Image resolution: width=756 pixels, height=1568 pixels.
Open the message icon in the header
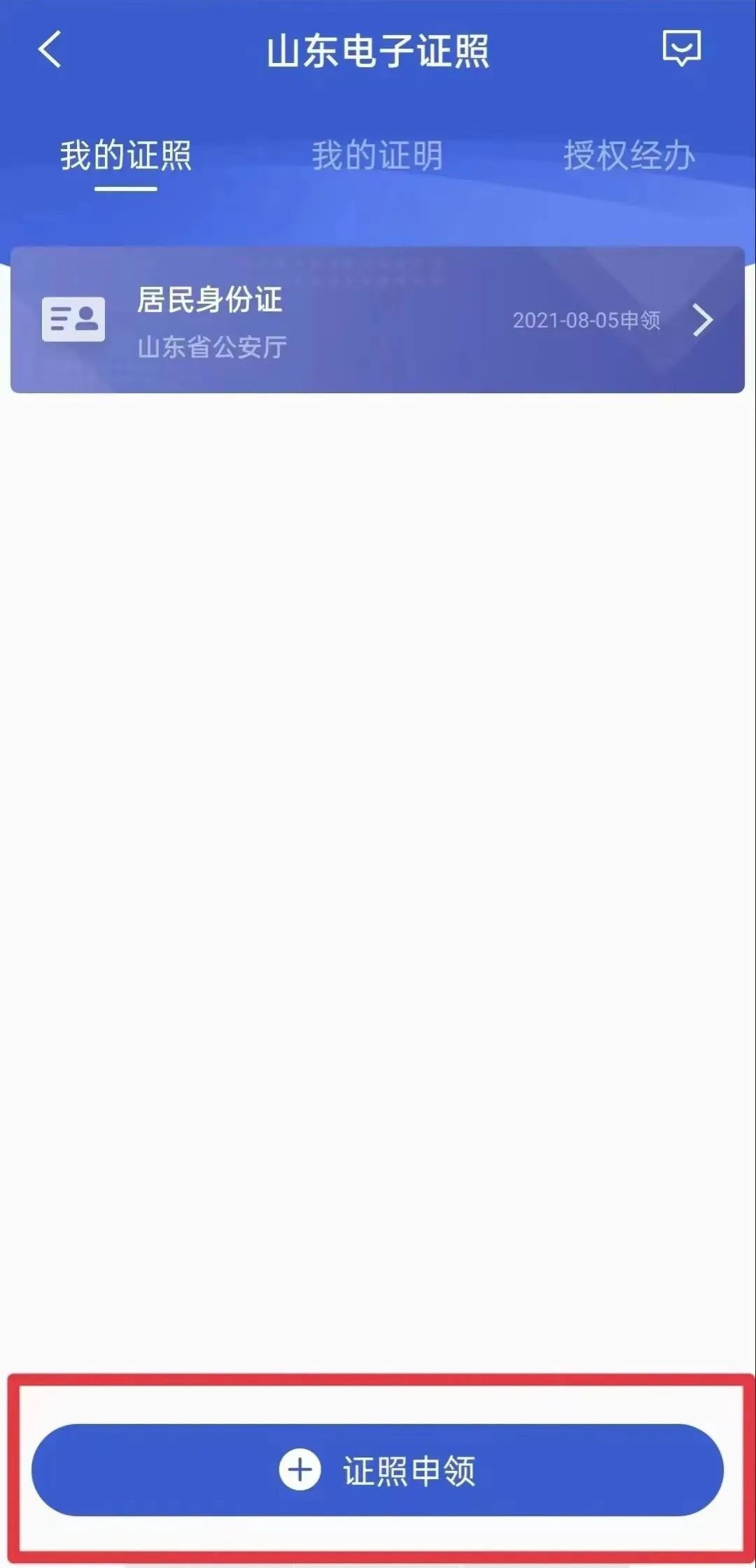[x=681, y=48]
